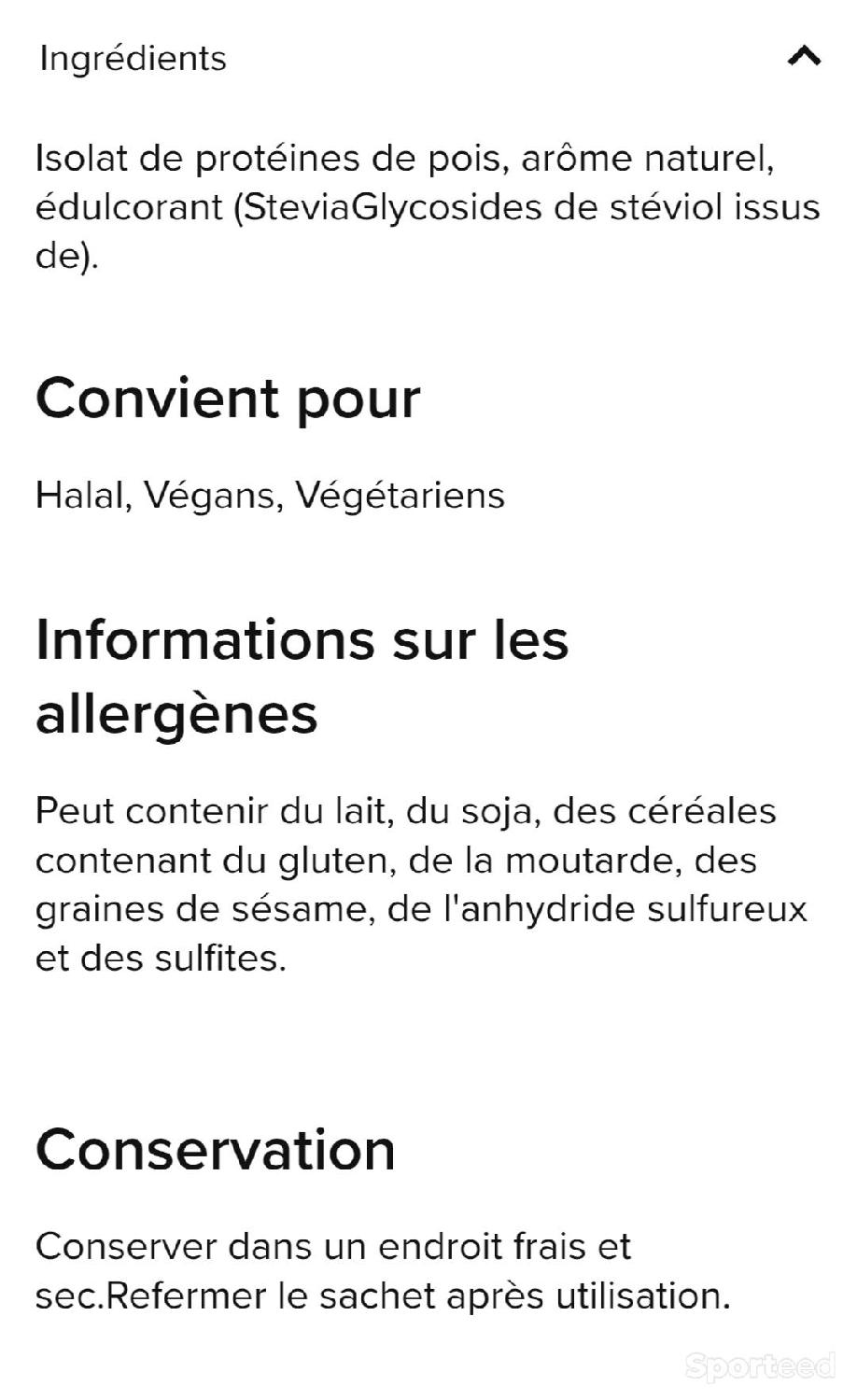Collapse the Ingrédients section
The width and height of the screenshot is (857, 1400).
[x=804, y=57]
